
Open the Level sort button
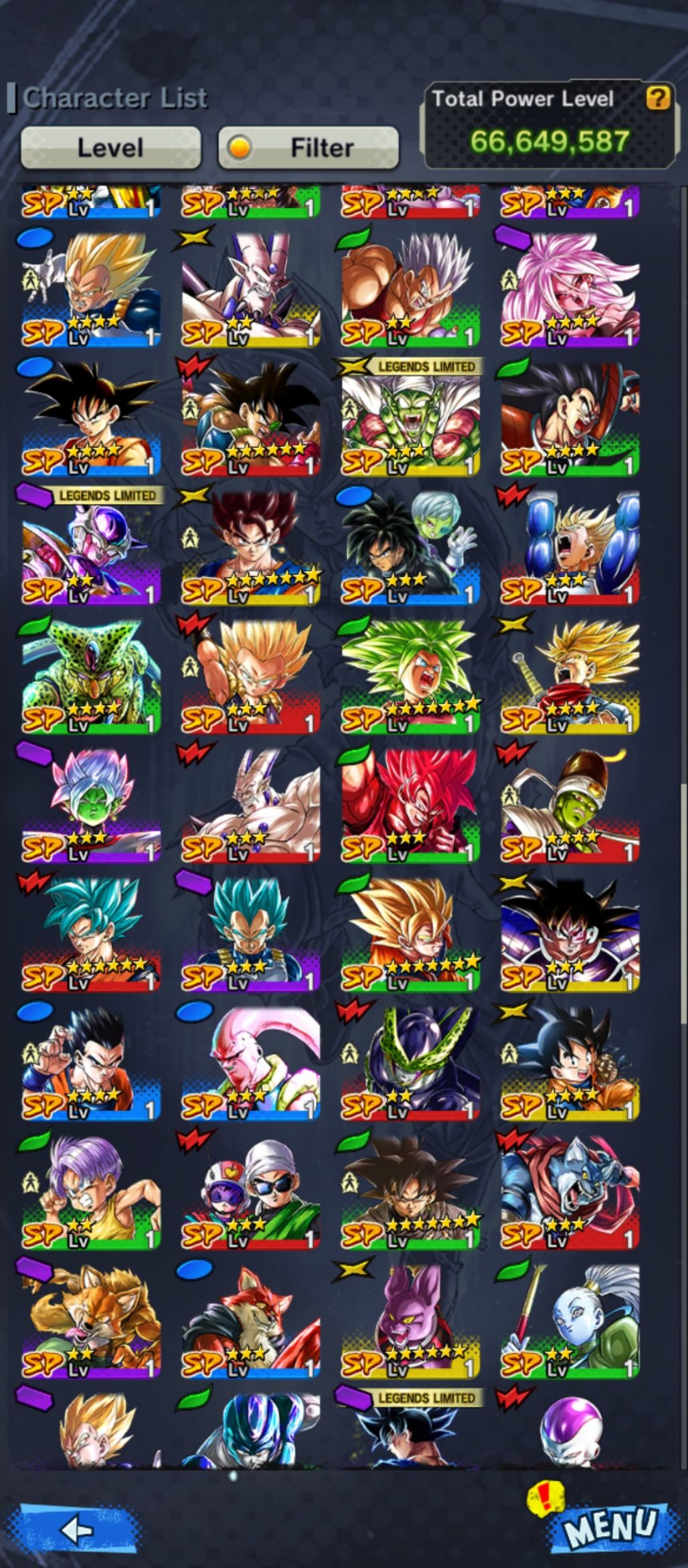click(110, 147)
